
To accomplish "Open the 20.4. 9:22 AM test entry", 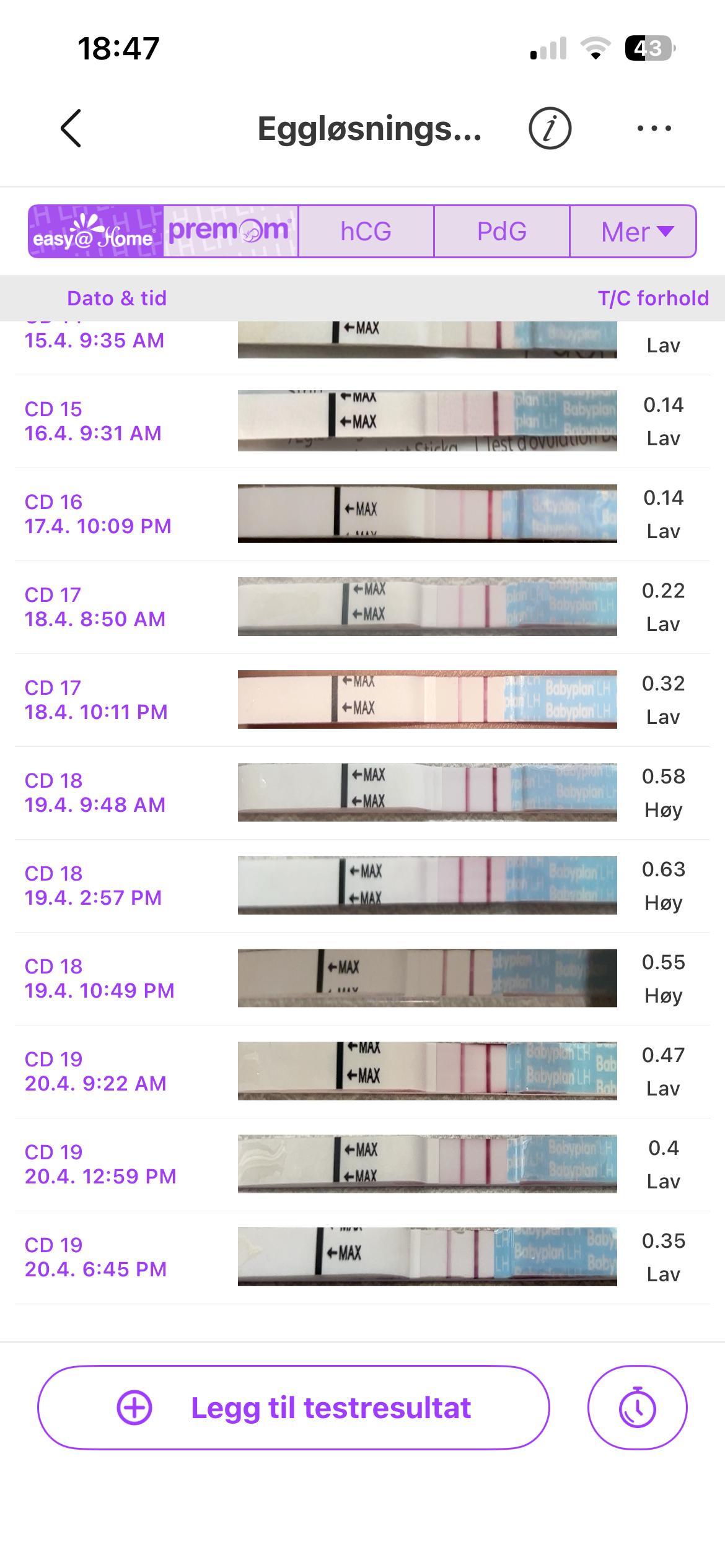I will point(362,1071).
